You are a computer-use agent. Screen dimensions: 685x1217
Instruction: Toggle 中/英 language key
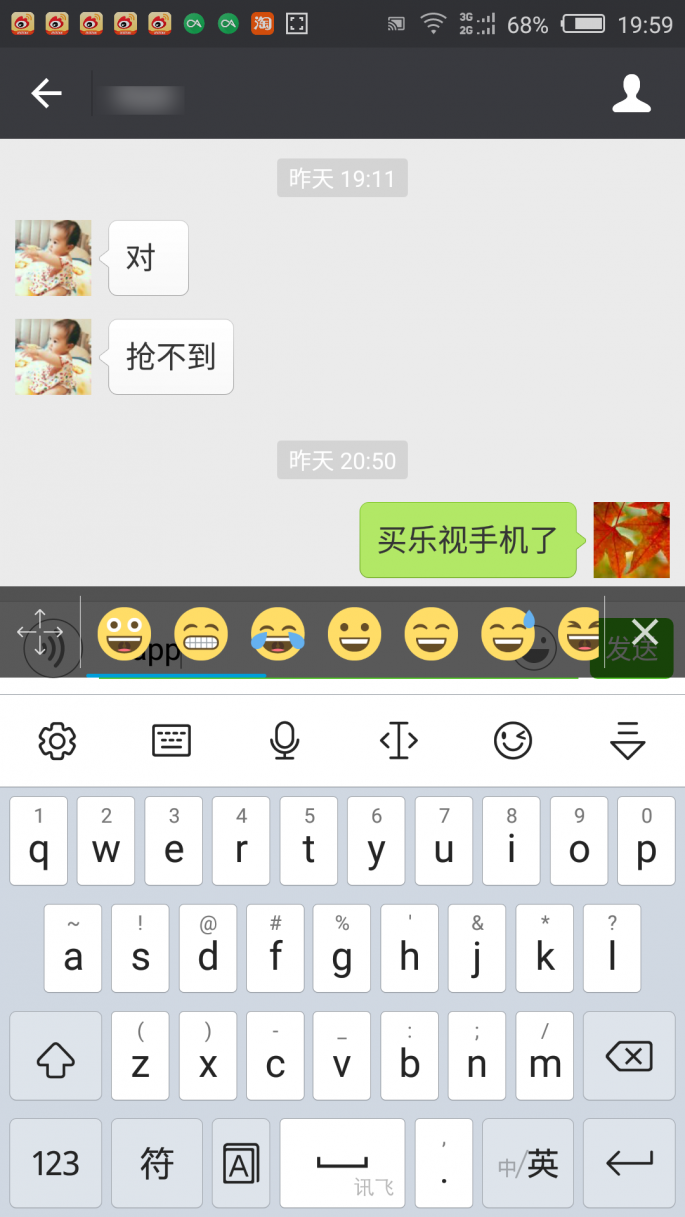(x=528, y=1163)
